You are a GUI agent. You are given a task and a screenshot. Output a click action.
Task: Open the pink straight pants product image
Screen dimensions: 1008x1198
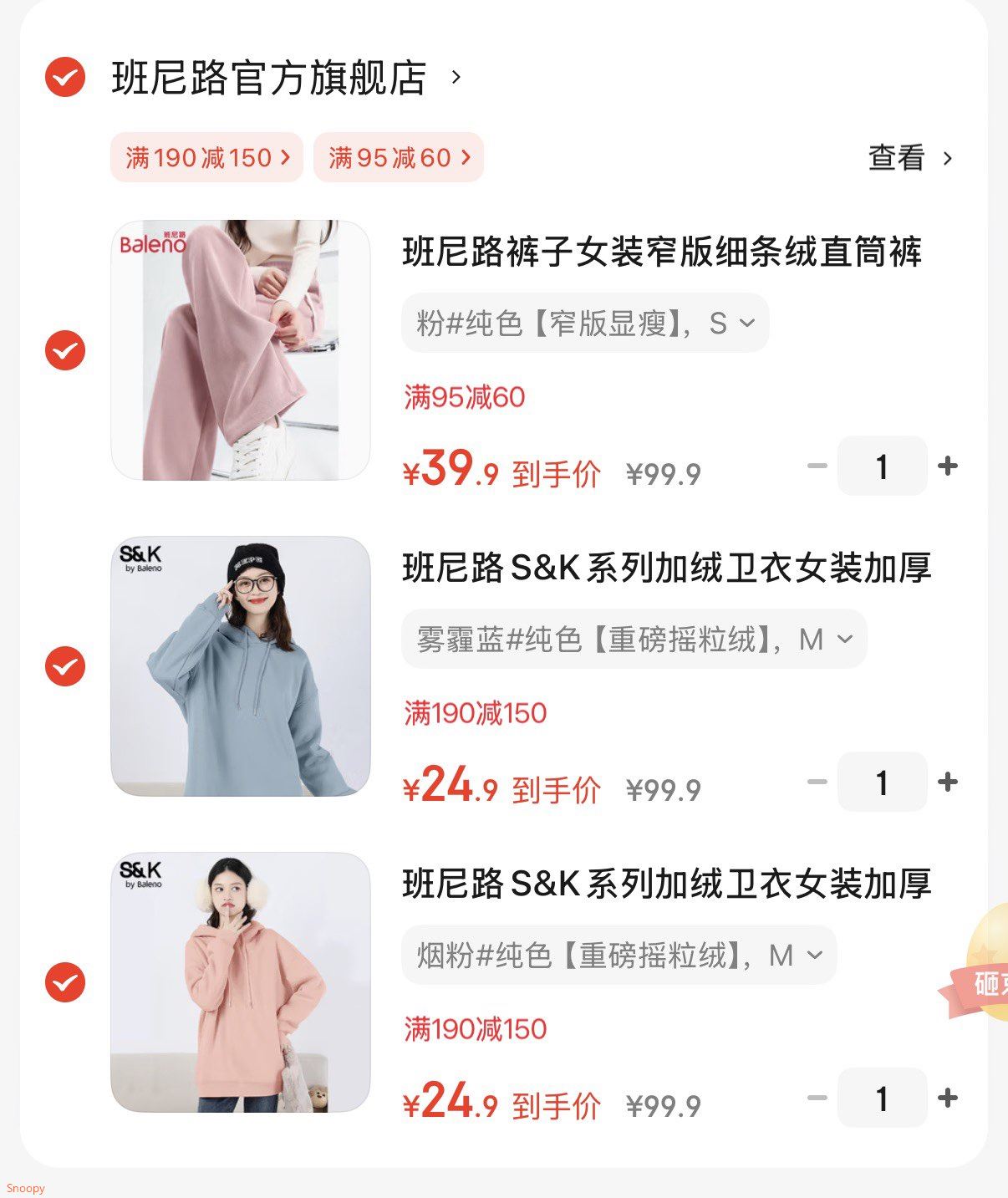(241, 350)
